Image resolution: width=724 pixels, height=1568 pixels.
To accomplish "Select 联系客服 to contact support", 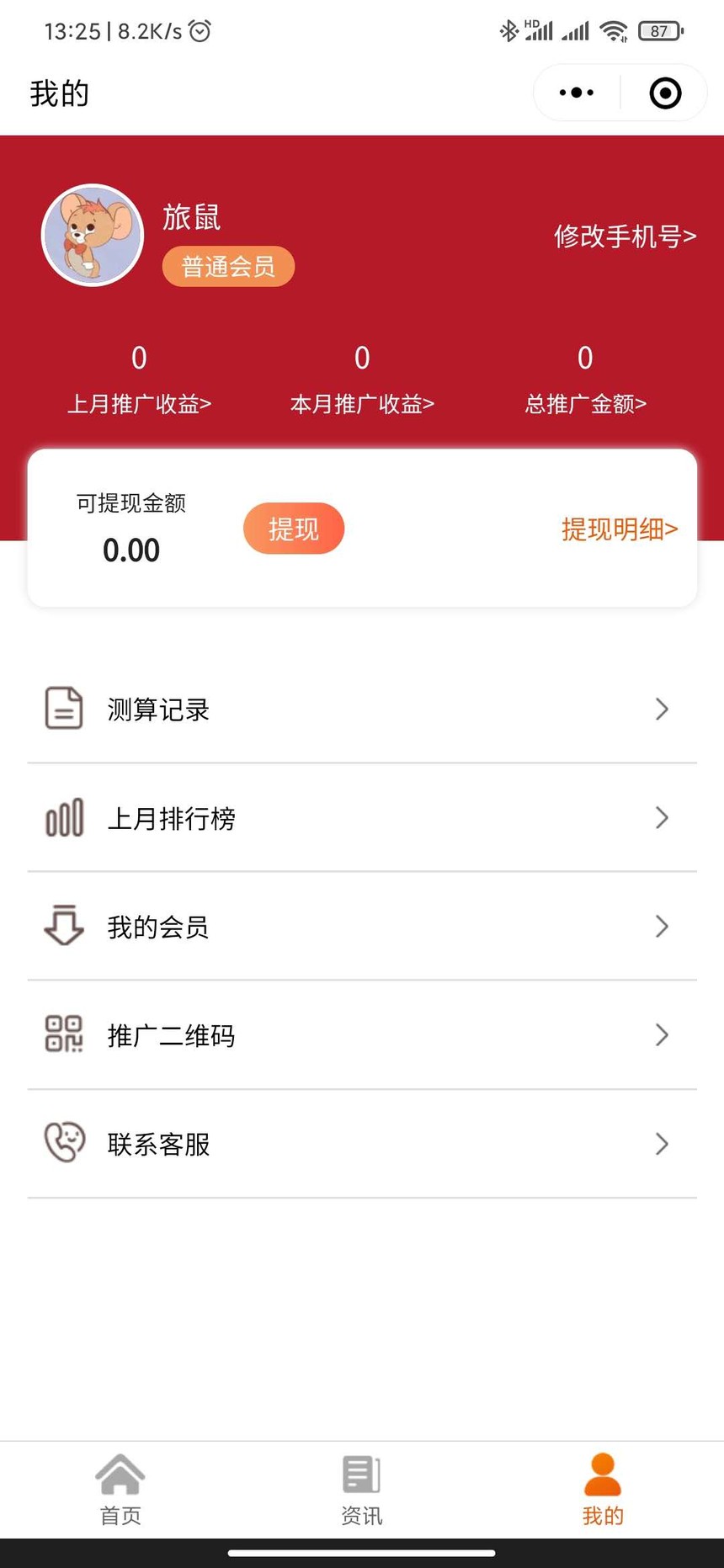I will pos(362,1144).
